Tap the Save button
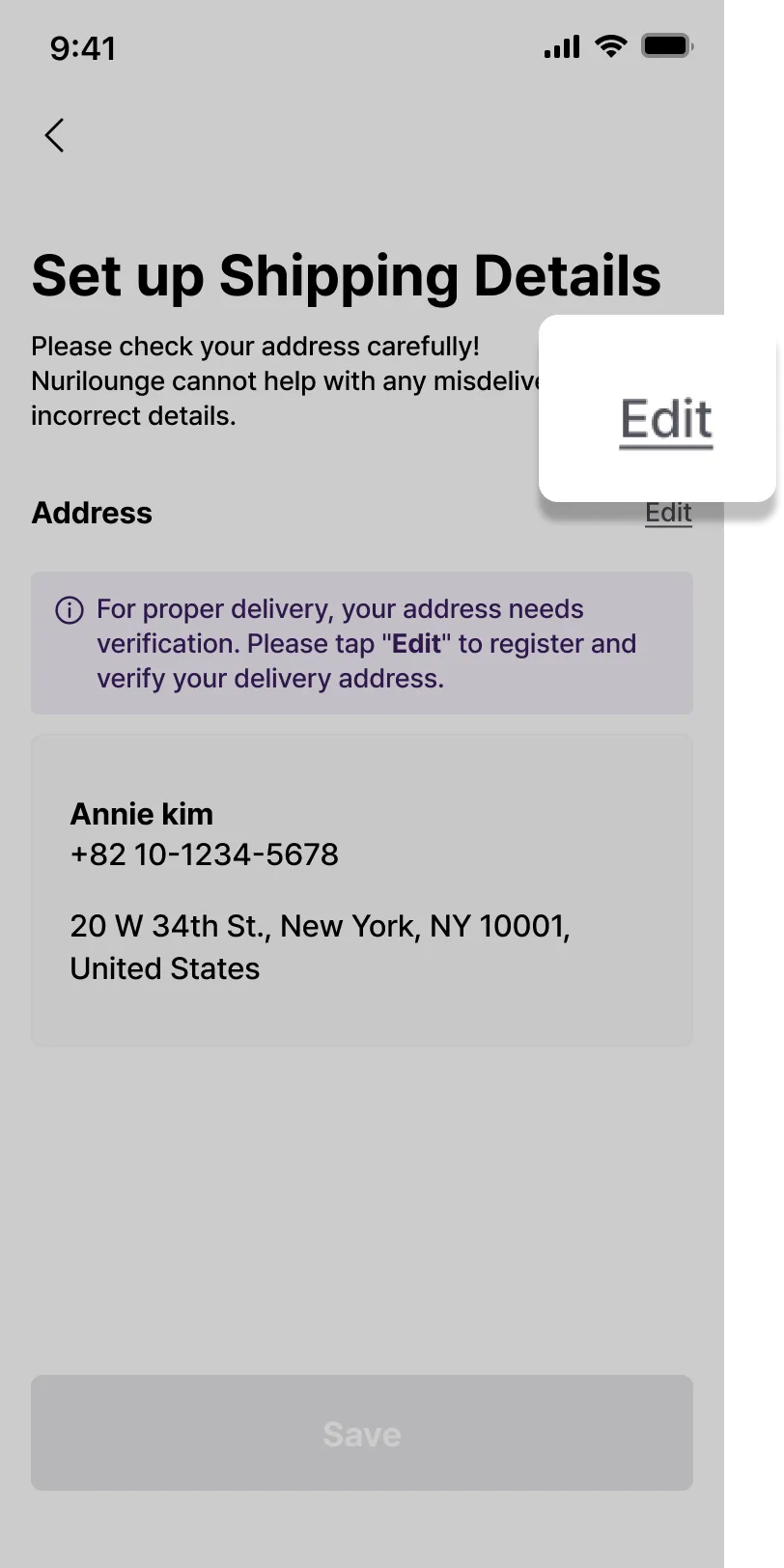This screenshot has height=1568, width=784. tap(362, 1433)
